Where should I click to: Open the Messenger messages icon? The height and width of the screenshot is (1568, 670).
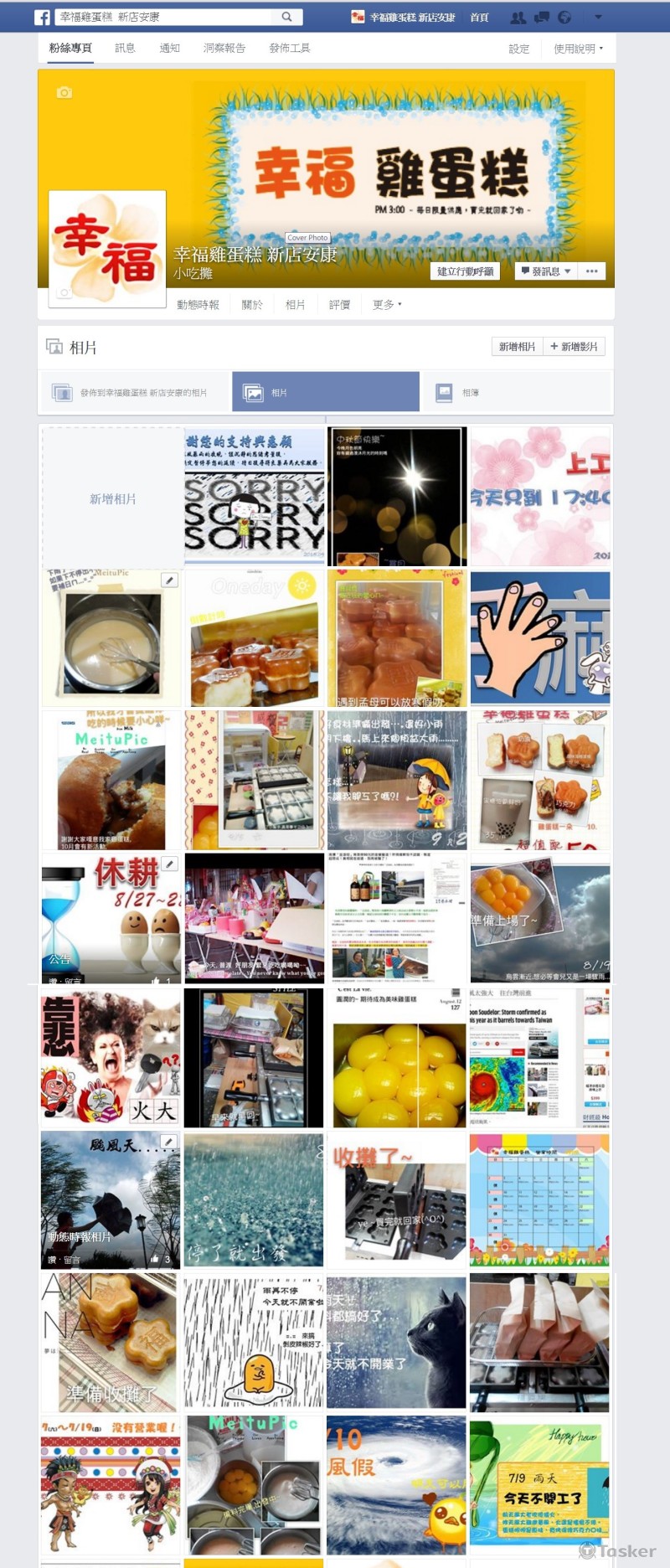point(541,16)
